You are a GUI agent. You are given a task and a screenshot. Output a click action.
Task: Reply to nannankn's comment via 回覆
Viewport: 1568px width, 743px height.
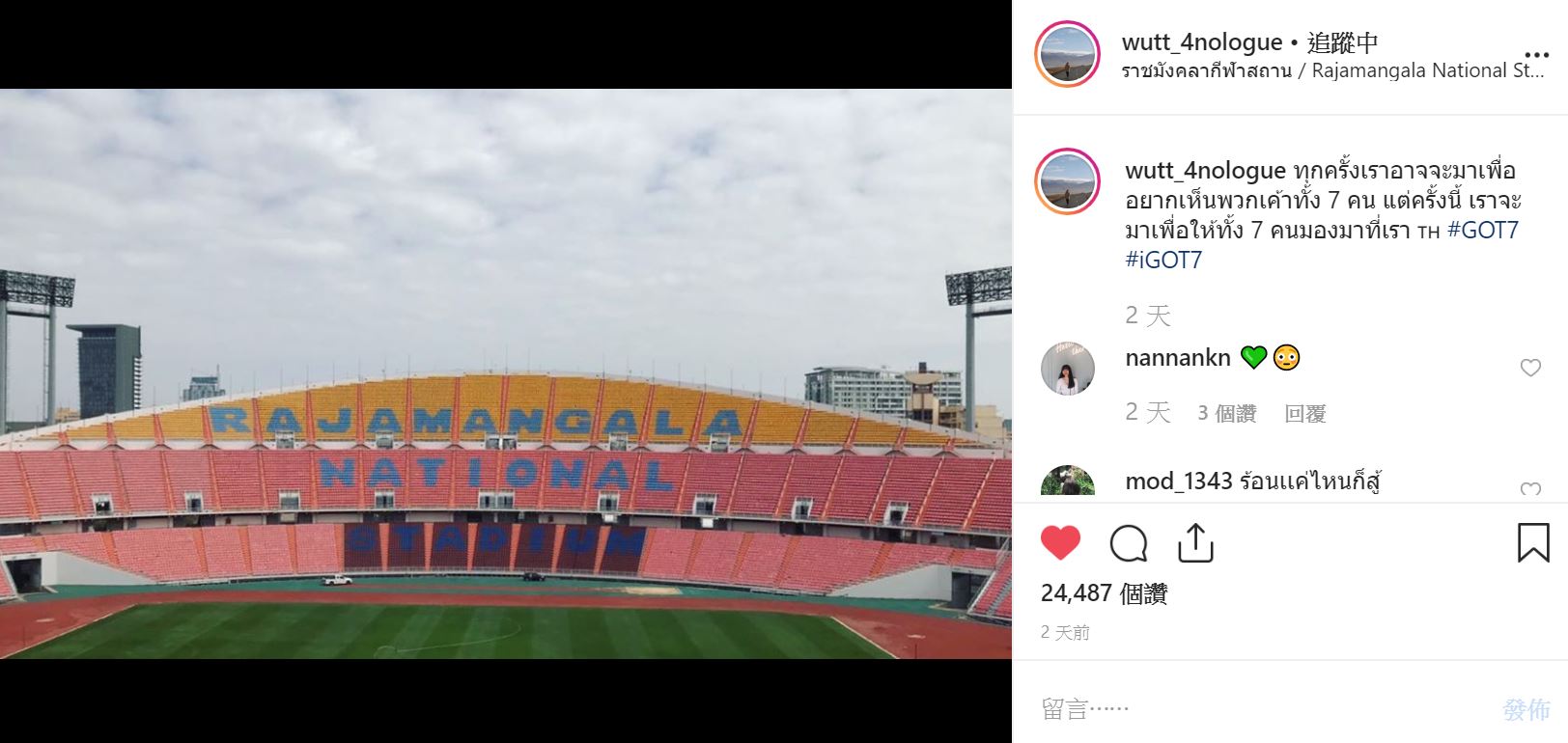pyautogui.click(x=1304, y=414)
